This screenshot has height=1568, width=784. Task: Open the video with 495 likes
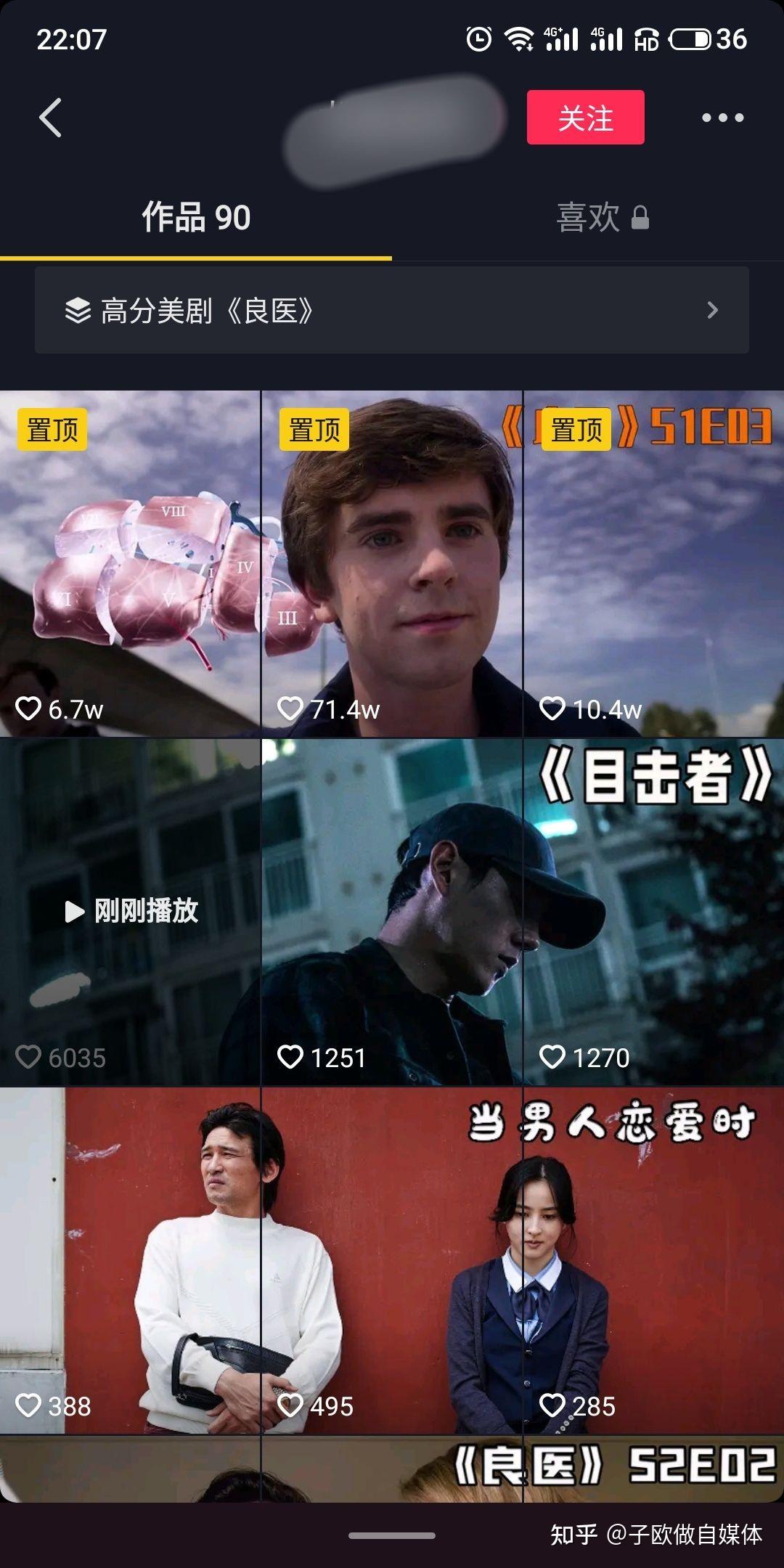coord(392,1260)
